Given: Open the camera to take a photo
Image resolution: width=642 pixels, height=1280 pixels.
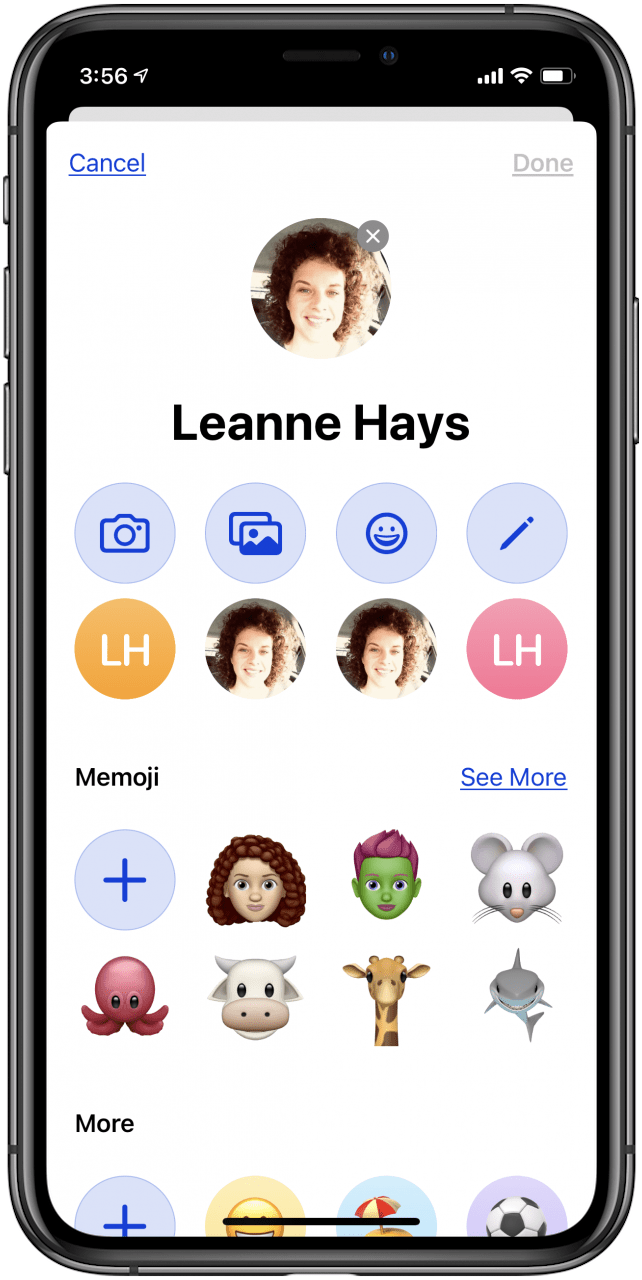Looking at the screenshot, I should click(x=125, y=533).
